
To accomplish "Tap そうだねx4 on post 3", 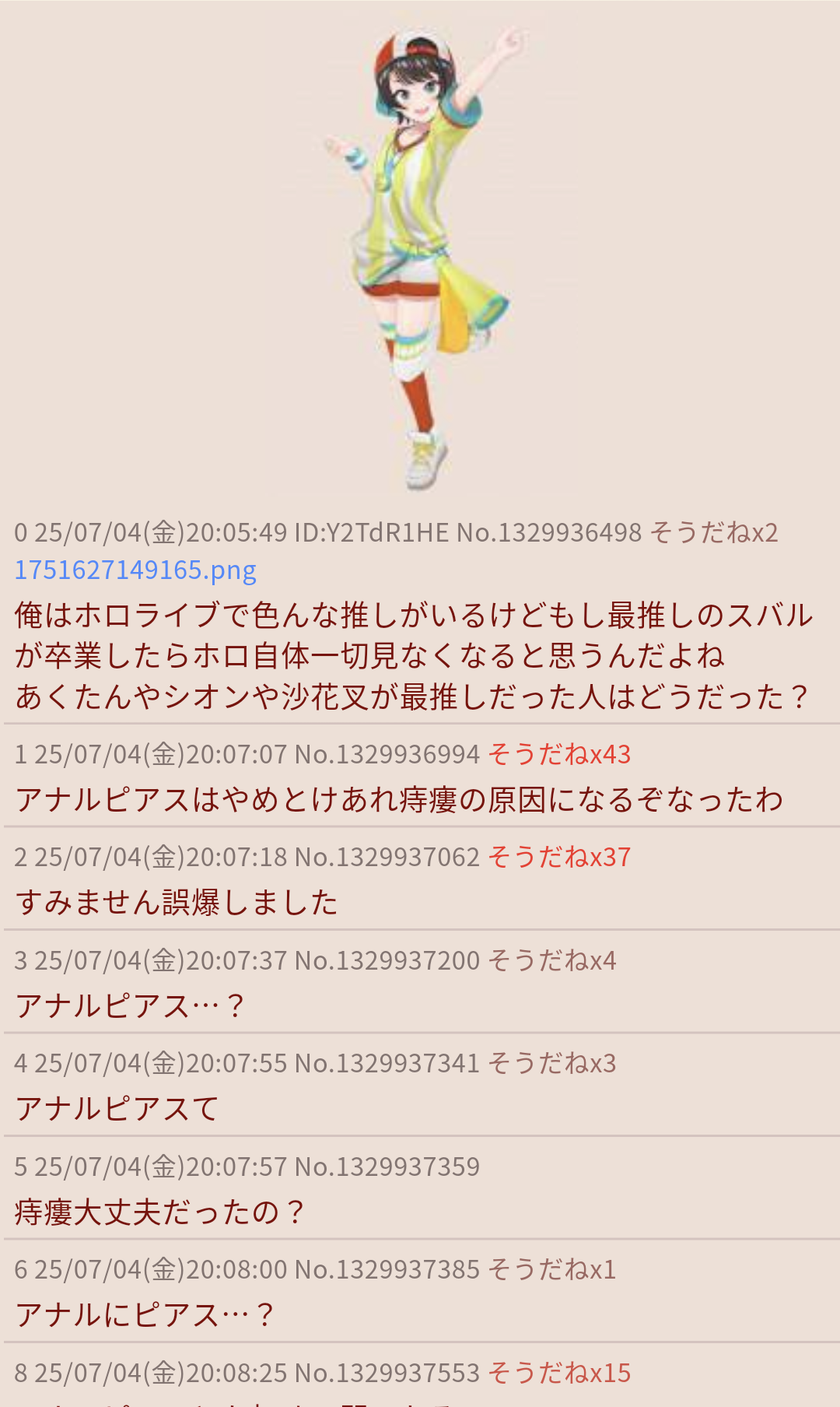I will (x=552, y=960).
